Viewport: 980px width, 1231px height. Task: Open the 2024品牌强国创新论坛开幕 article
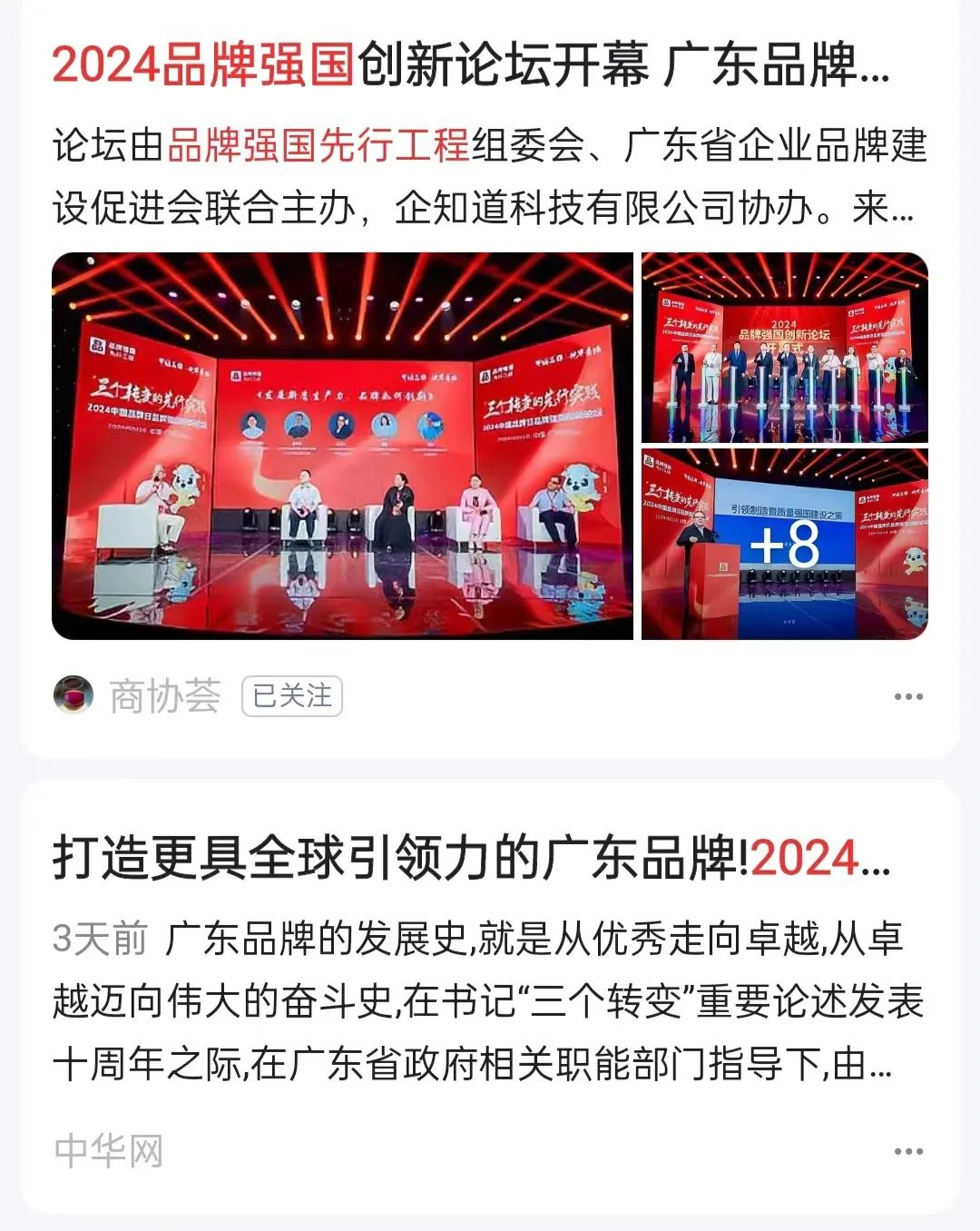point(470,65)
